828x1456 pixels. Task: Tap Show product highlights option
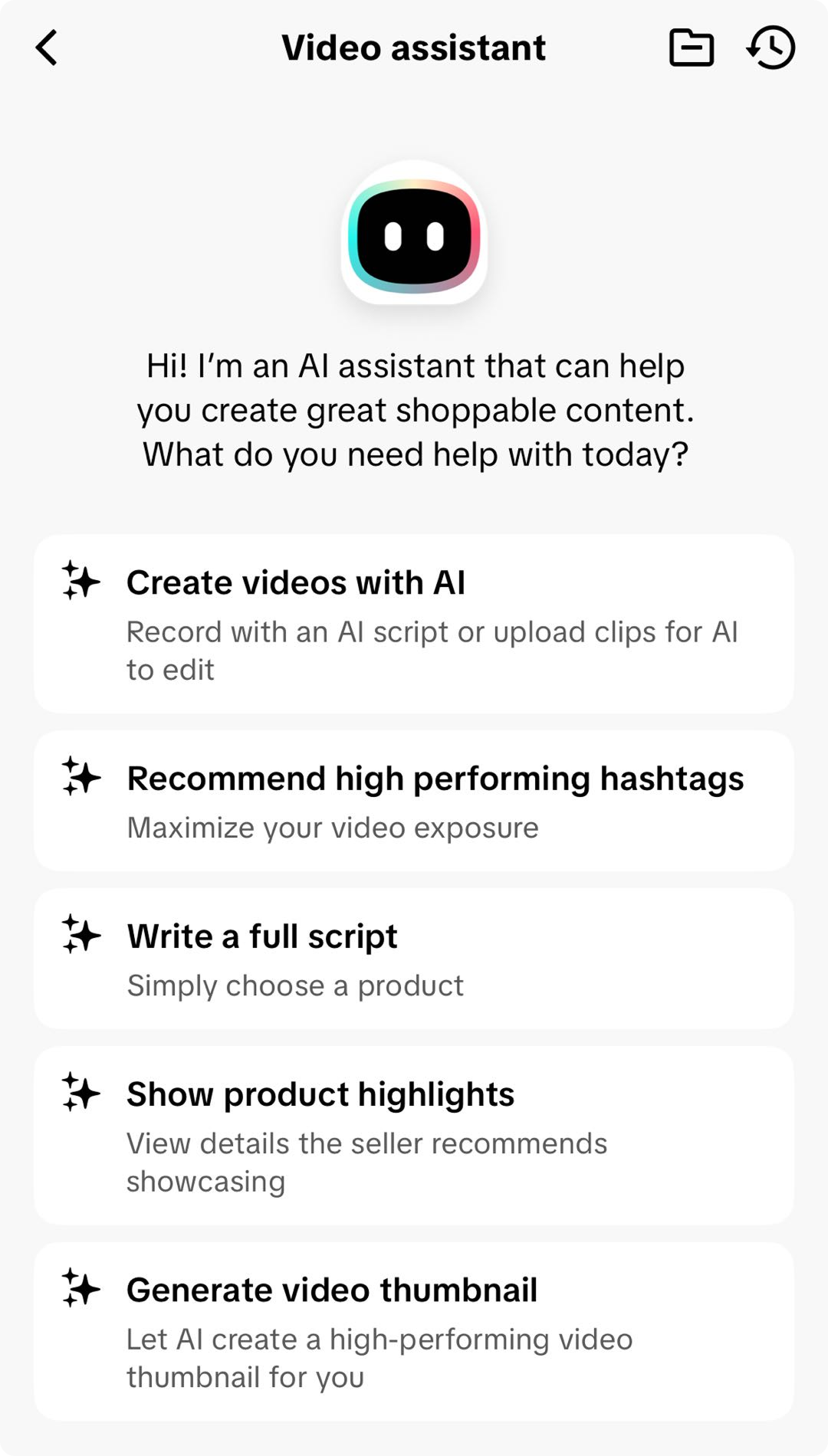(x=414, y=1136)
